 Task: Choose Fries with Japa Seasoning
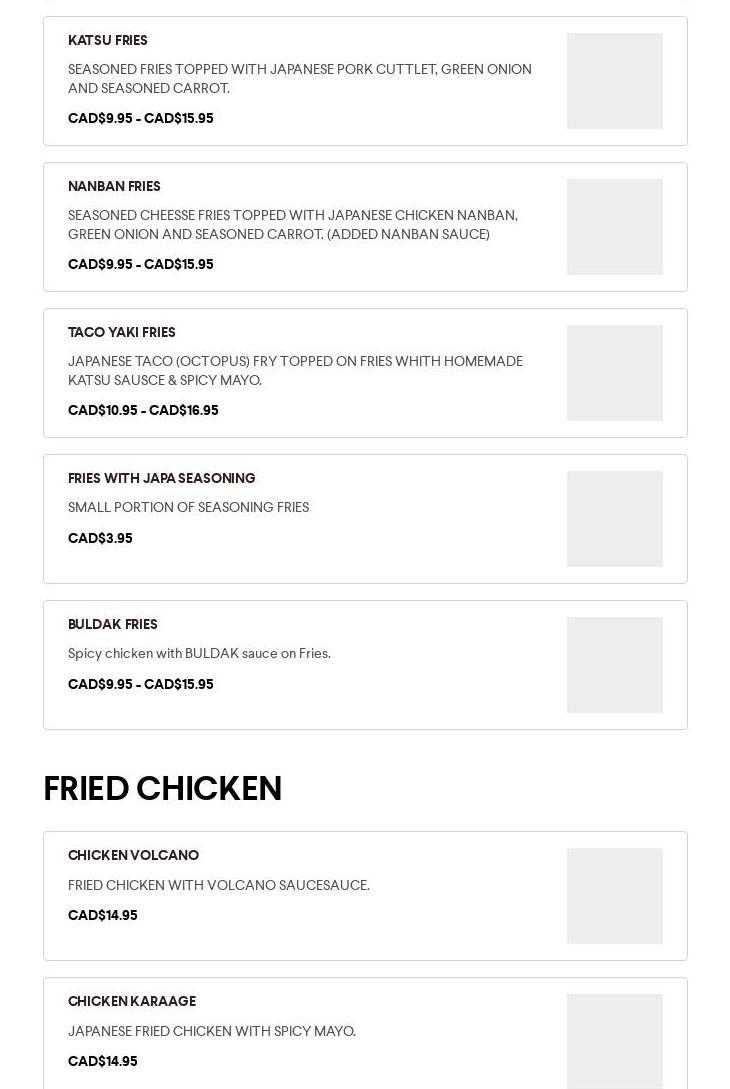(365, 519)
